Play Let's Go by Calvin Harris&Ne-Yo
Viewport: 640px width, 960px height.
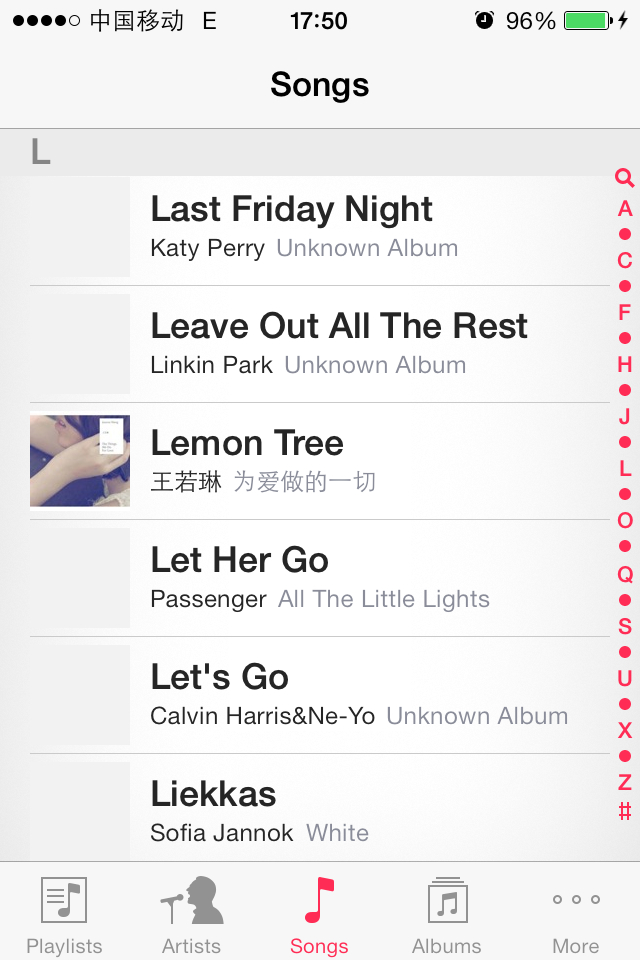coord(320,695)
